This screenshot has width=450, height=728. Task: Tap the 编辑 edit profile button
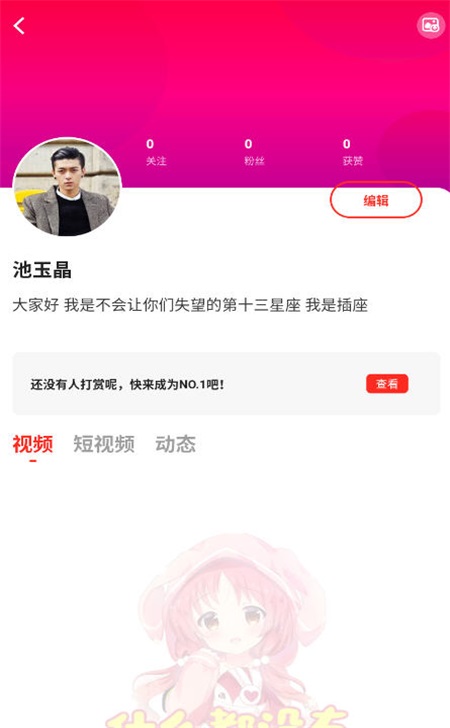point(376,200)
